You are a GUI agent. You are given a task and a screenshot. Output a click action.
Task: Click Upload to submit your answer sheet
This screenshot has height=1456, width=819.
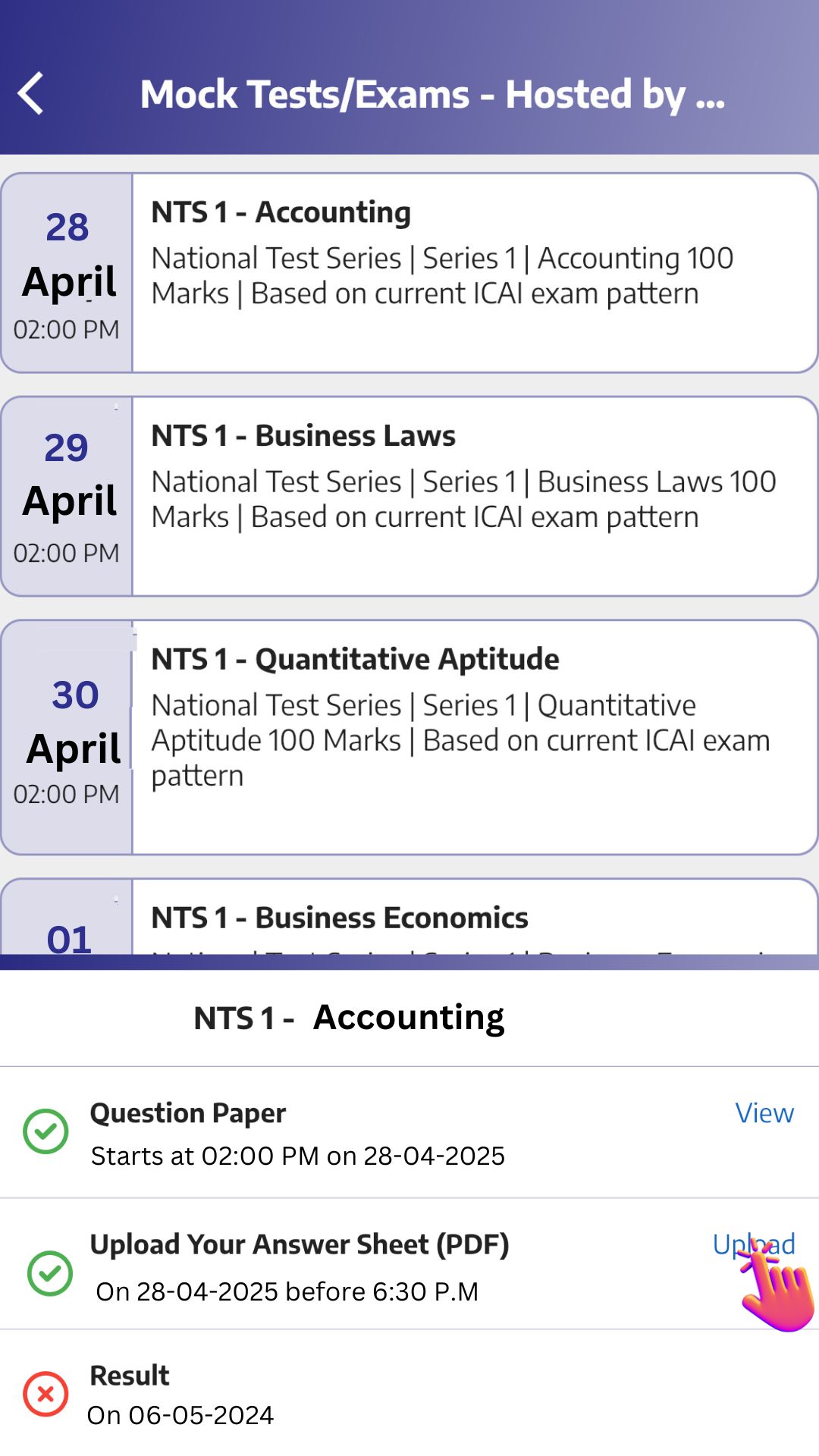click(x=755, y=1245)
